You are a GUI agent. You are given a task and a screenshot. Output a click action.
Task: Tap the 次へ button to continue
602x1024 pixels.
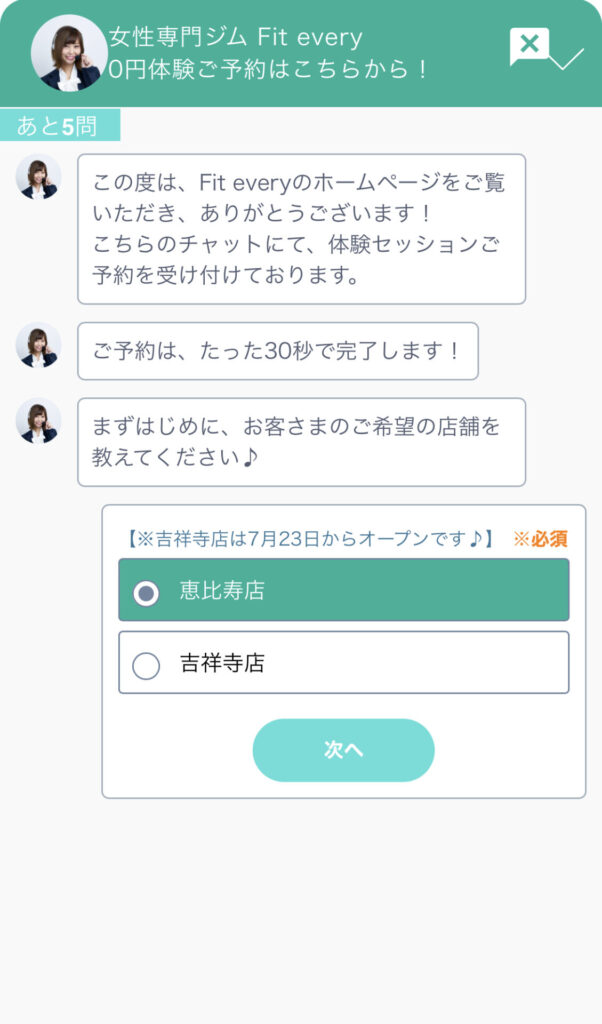pyautogui.click(x=343, y=750)
